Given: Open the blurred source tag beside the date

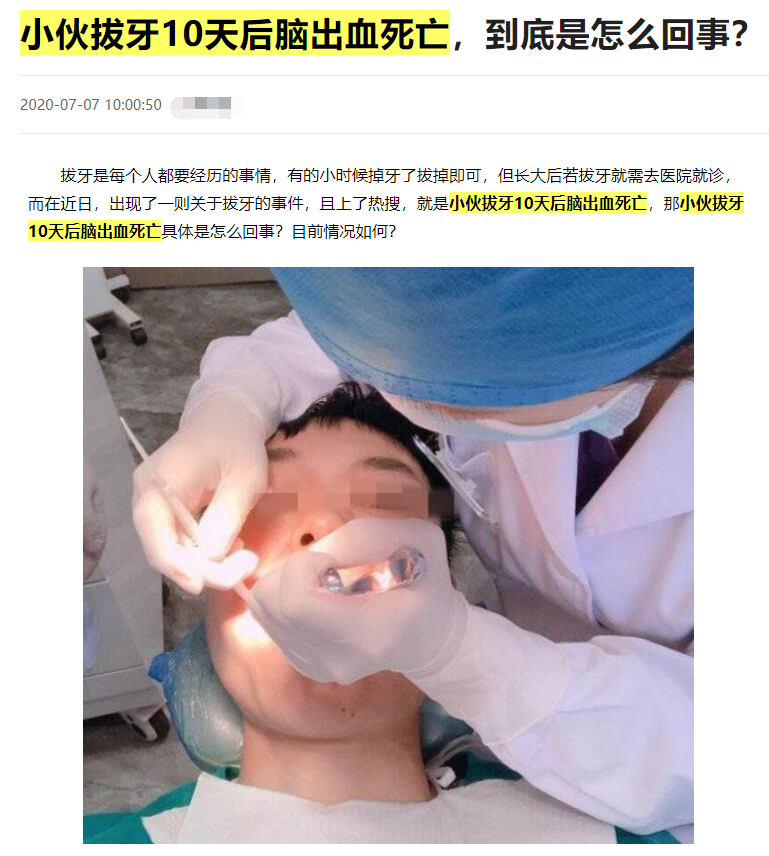Looking at the screenshot, I should (206, 105).
